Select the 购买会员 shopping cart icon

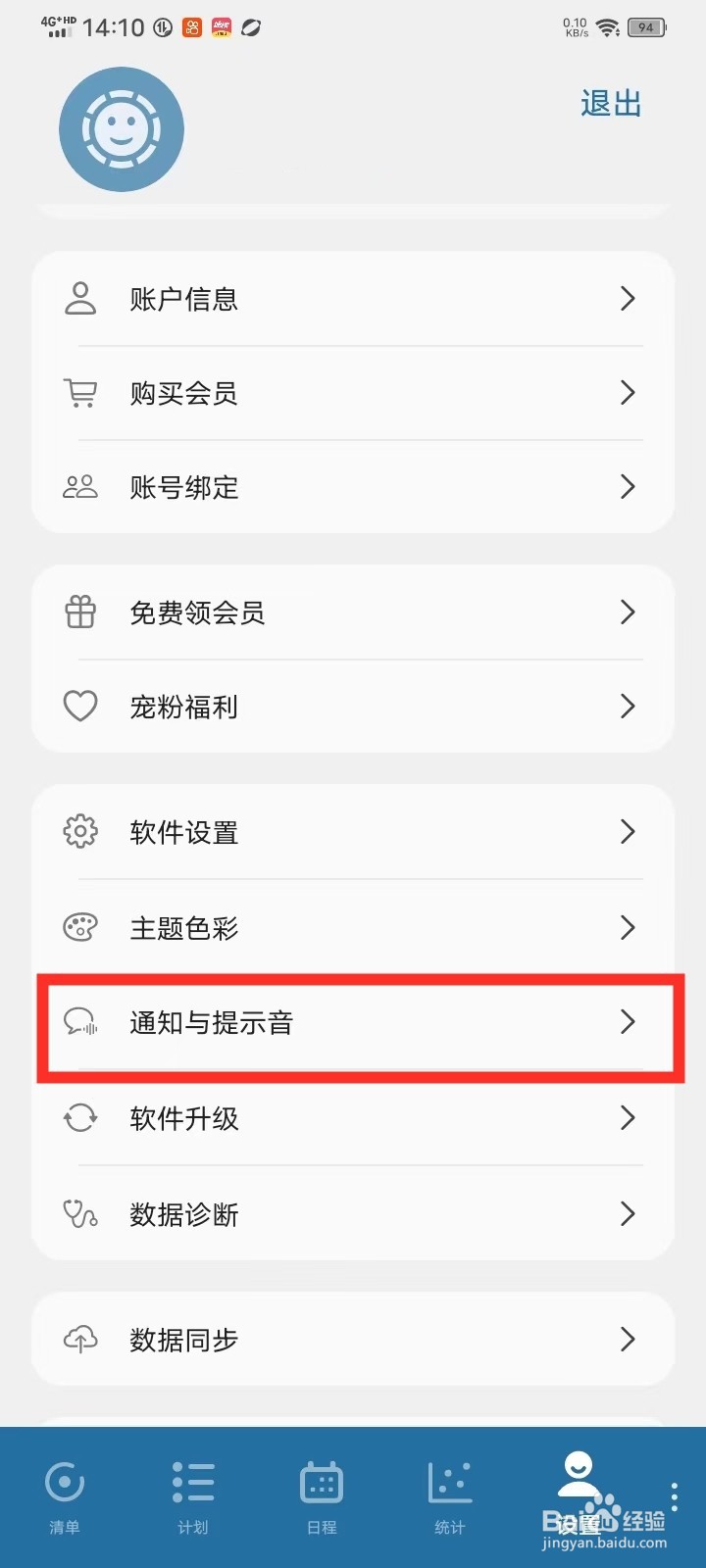pyautogui.click(x=79, y=393)
